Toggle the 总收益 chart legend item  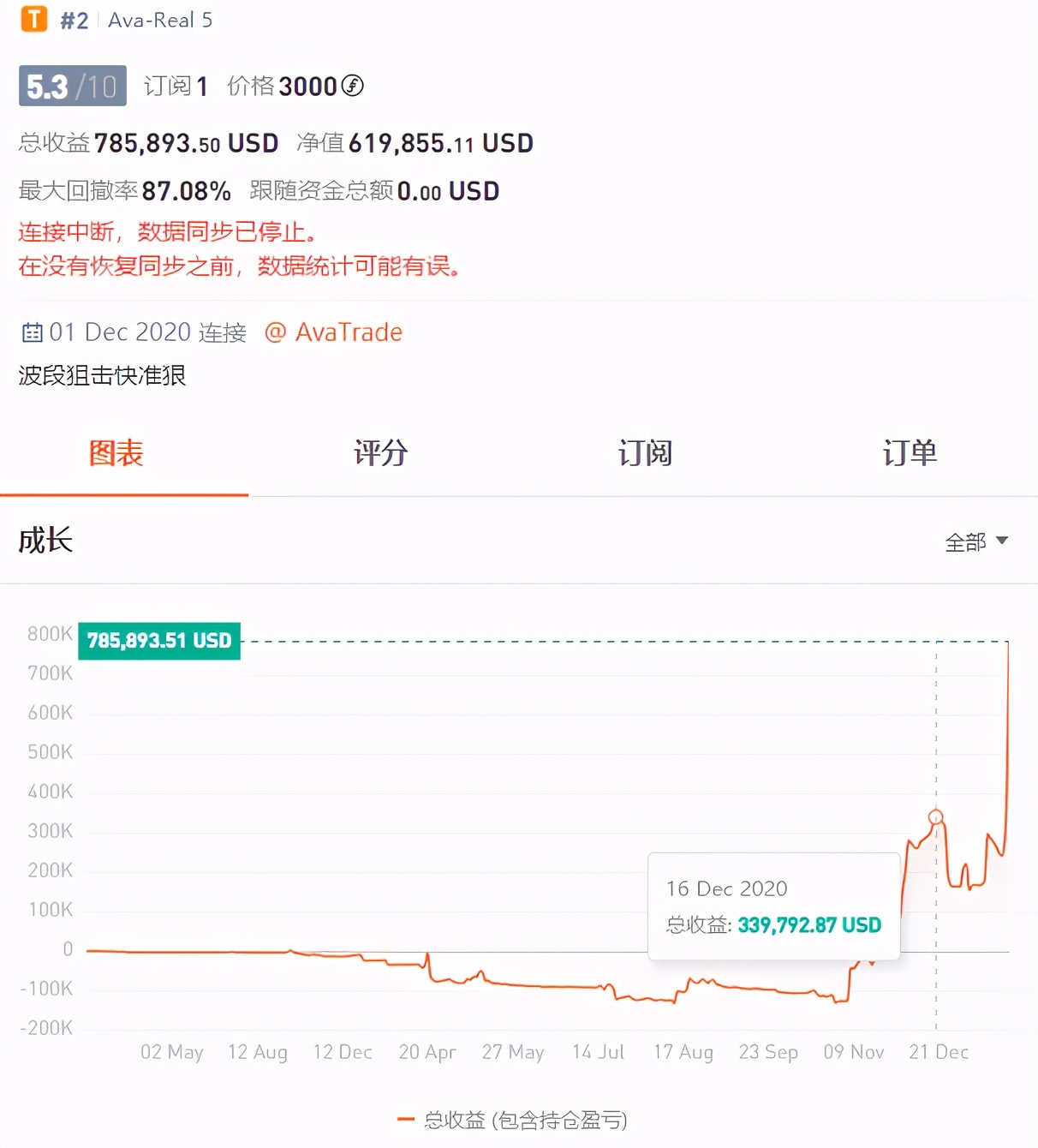pyautogui.click(x=514, y=1120)
